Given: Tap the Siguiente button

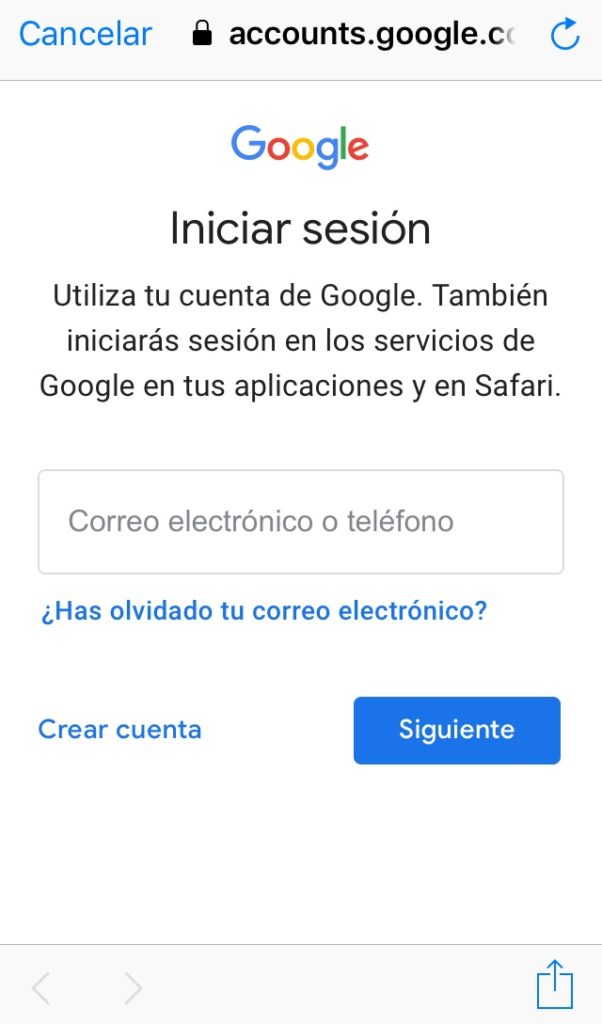Looking at the screenshot, I should tap(456, 730).
